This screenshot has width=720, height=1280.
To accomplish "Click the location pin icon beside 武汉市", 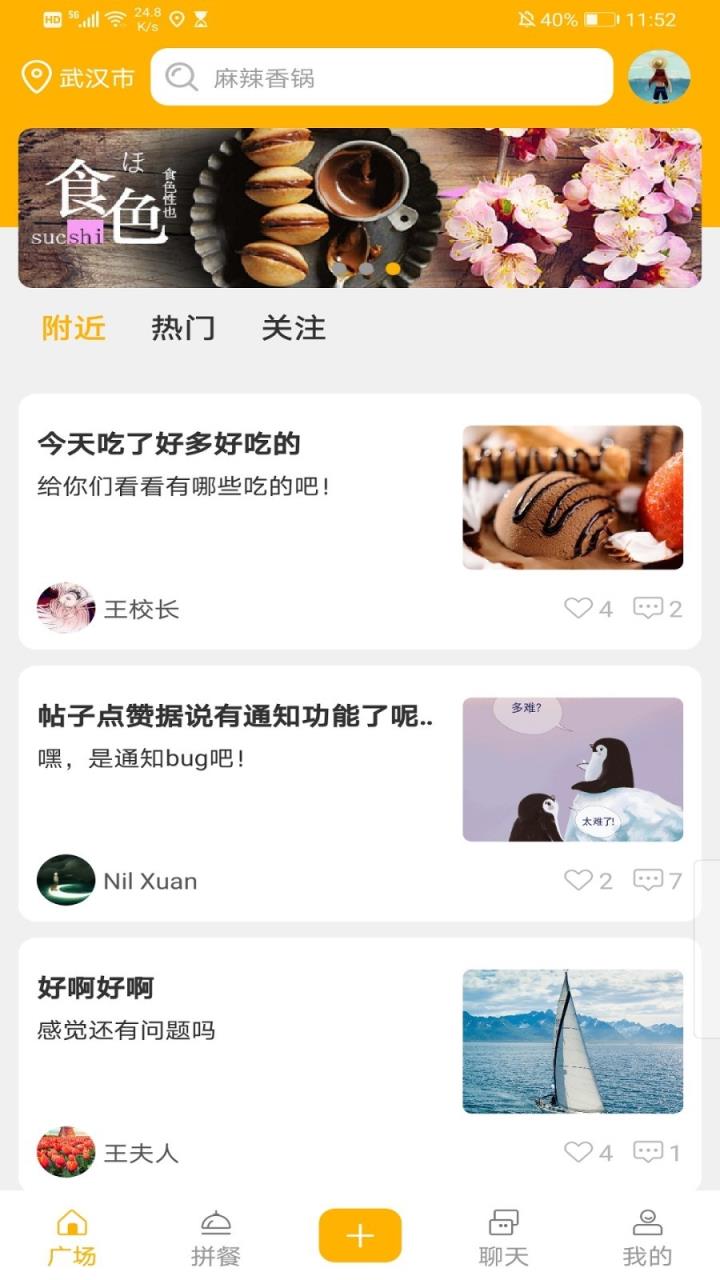I will coord(35,74).
